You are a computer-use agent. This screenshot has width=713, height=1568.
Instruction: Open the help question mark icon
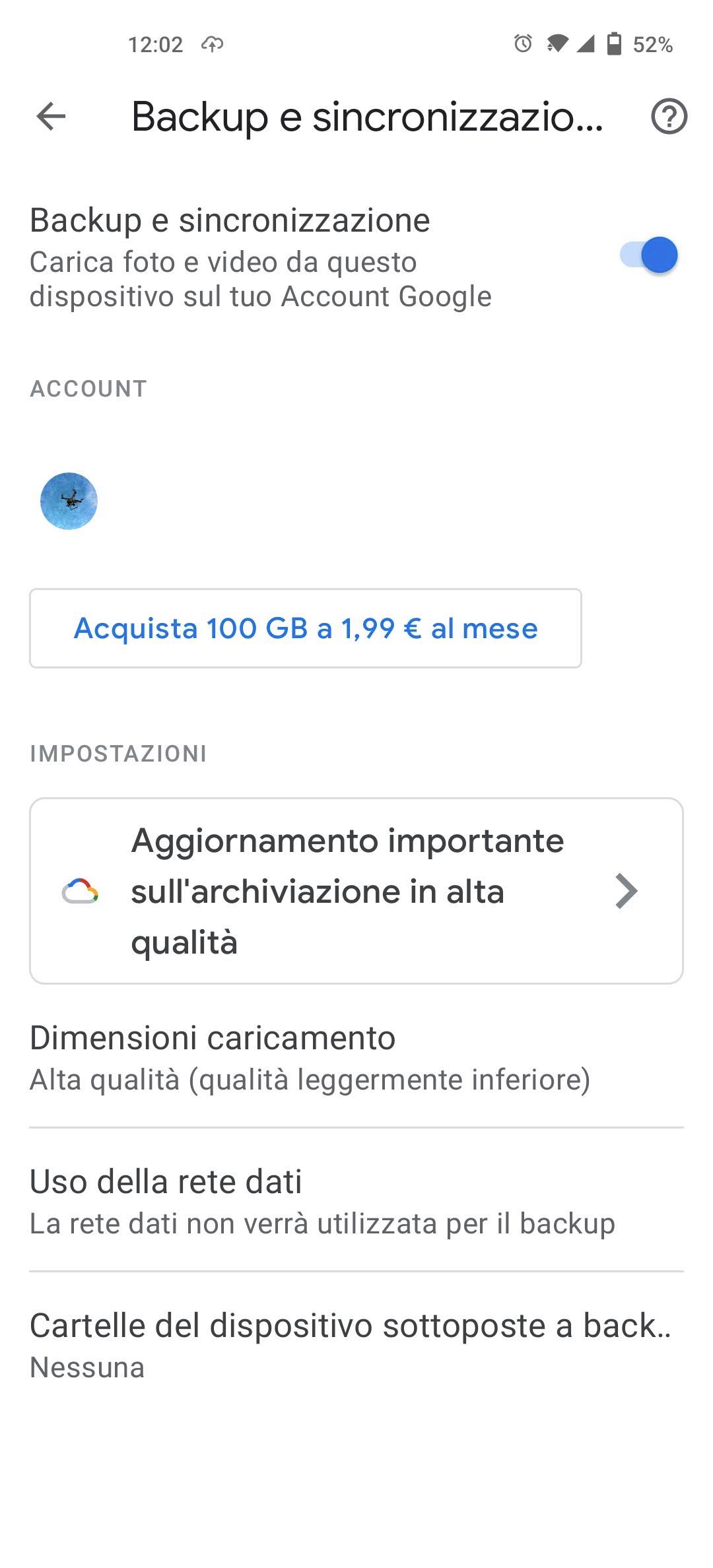669,117
